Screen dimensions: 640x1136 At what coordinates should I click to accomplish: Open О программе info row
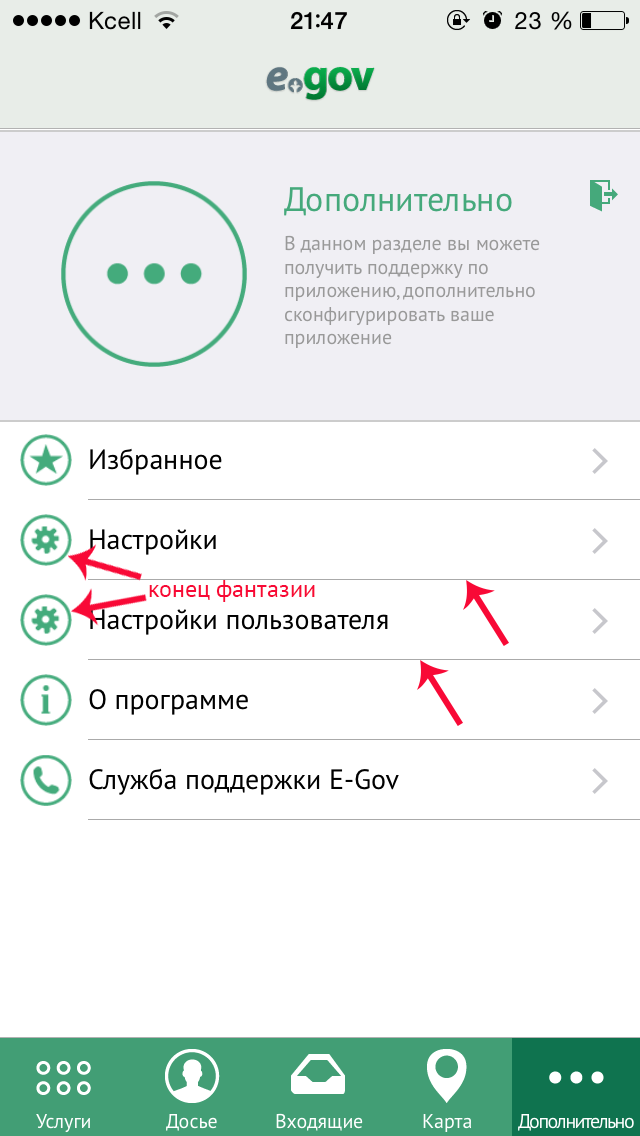[320, 700]
